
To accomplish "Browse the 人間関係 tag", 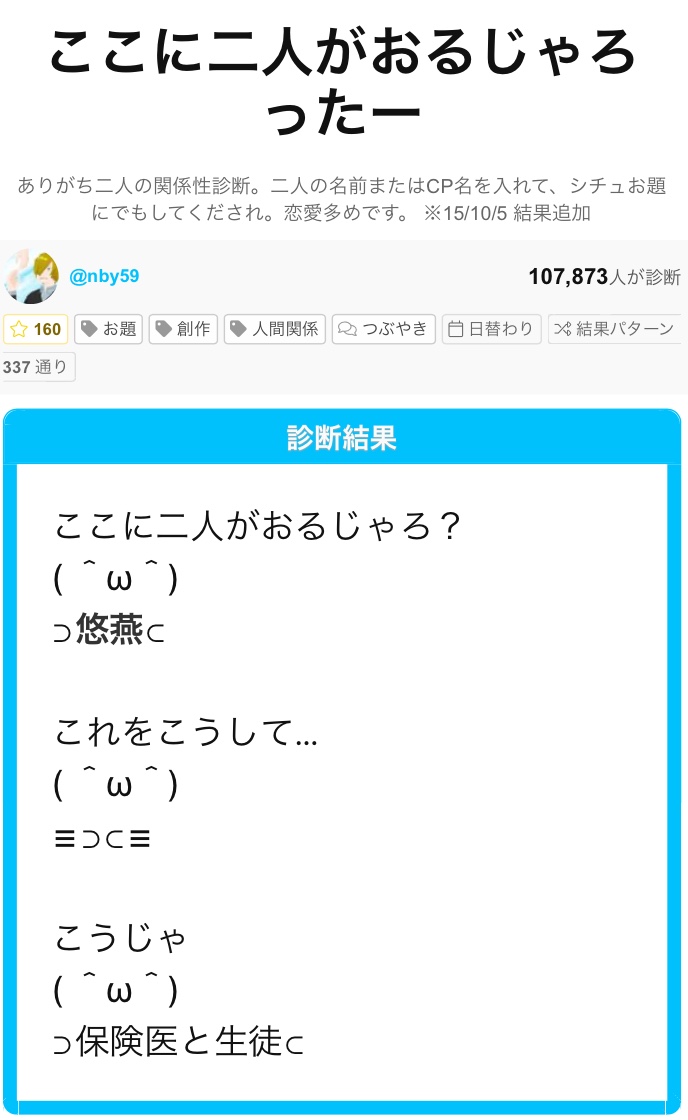I will pos(275,329).
